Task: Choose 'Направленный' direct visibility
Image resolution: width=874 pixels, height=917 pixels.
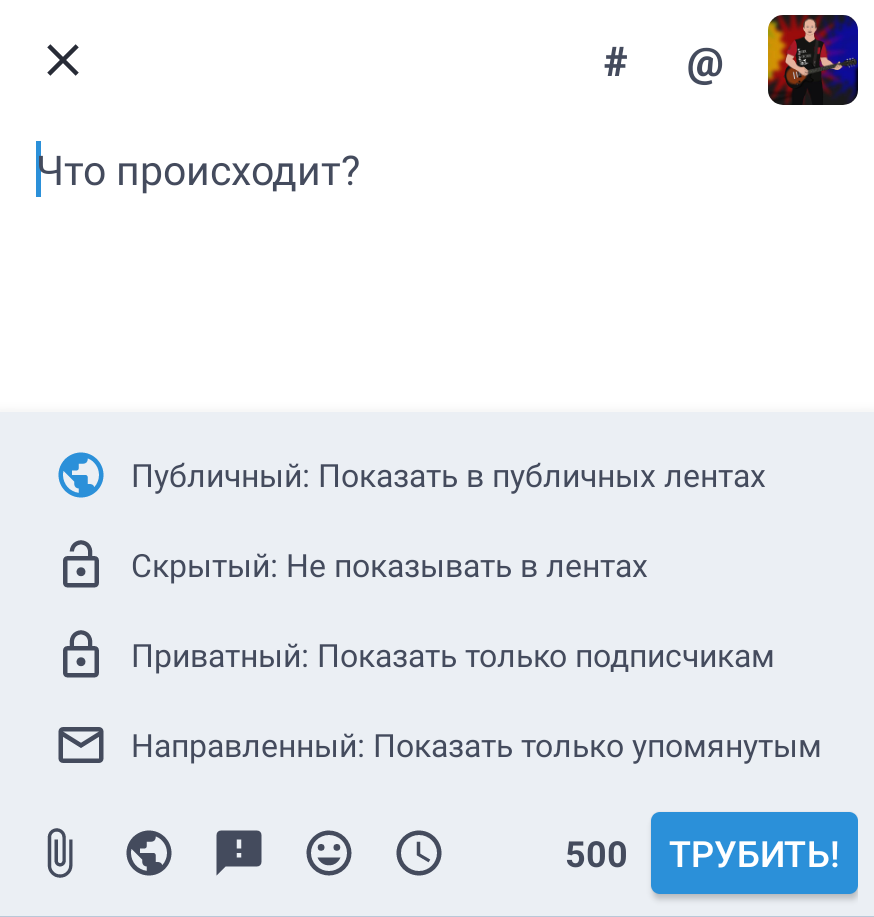Action: point(475,747)
